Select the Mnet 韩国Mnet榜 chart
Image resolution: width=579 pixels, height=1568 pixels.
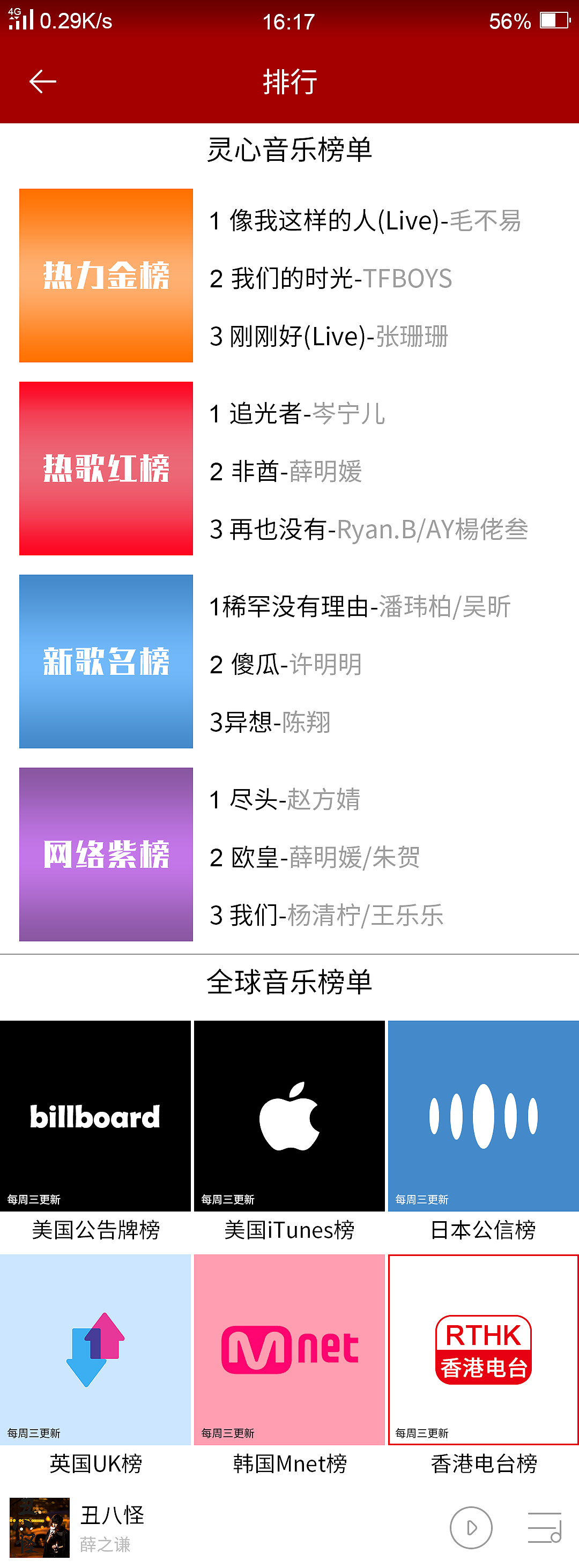click(289, 1348)
